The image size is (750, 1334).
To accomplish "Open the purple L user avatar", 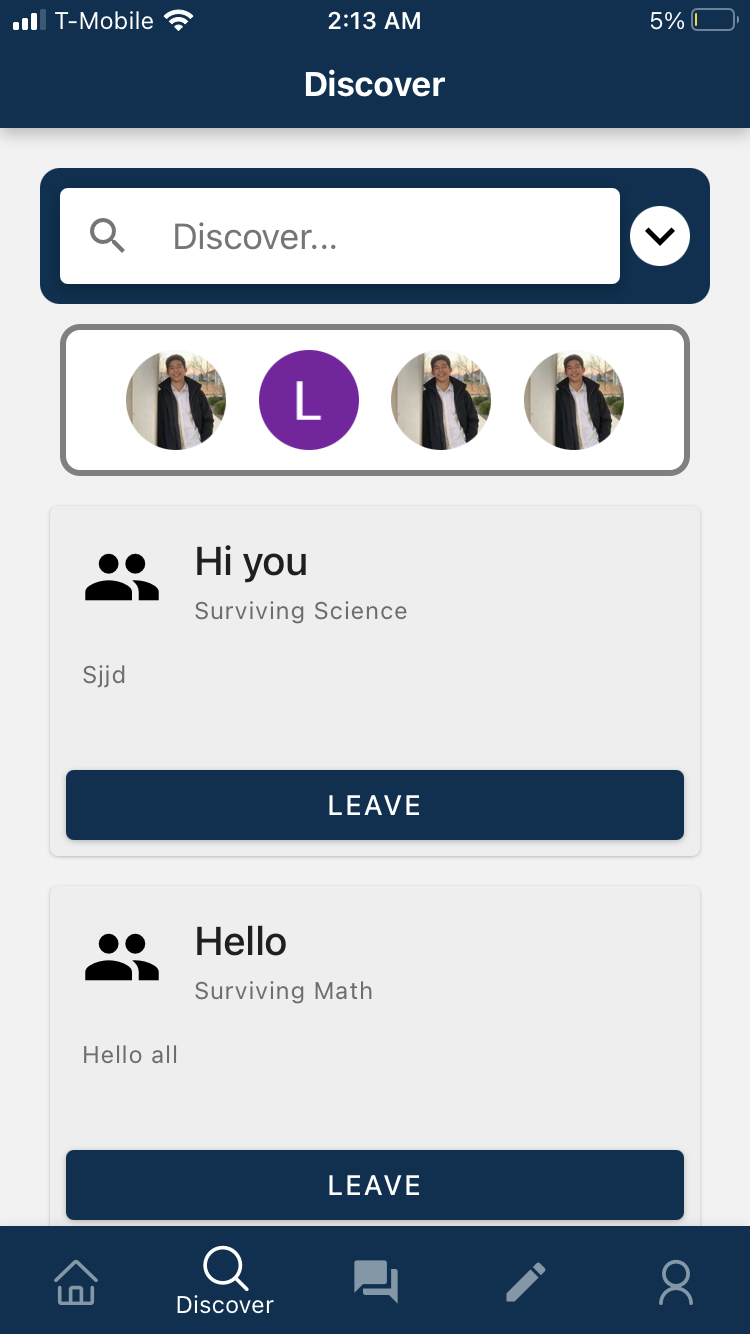I will (309, 400).
